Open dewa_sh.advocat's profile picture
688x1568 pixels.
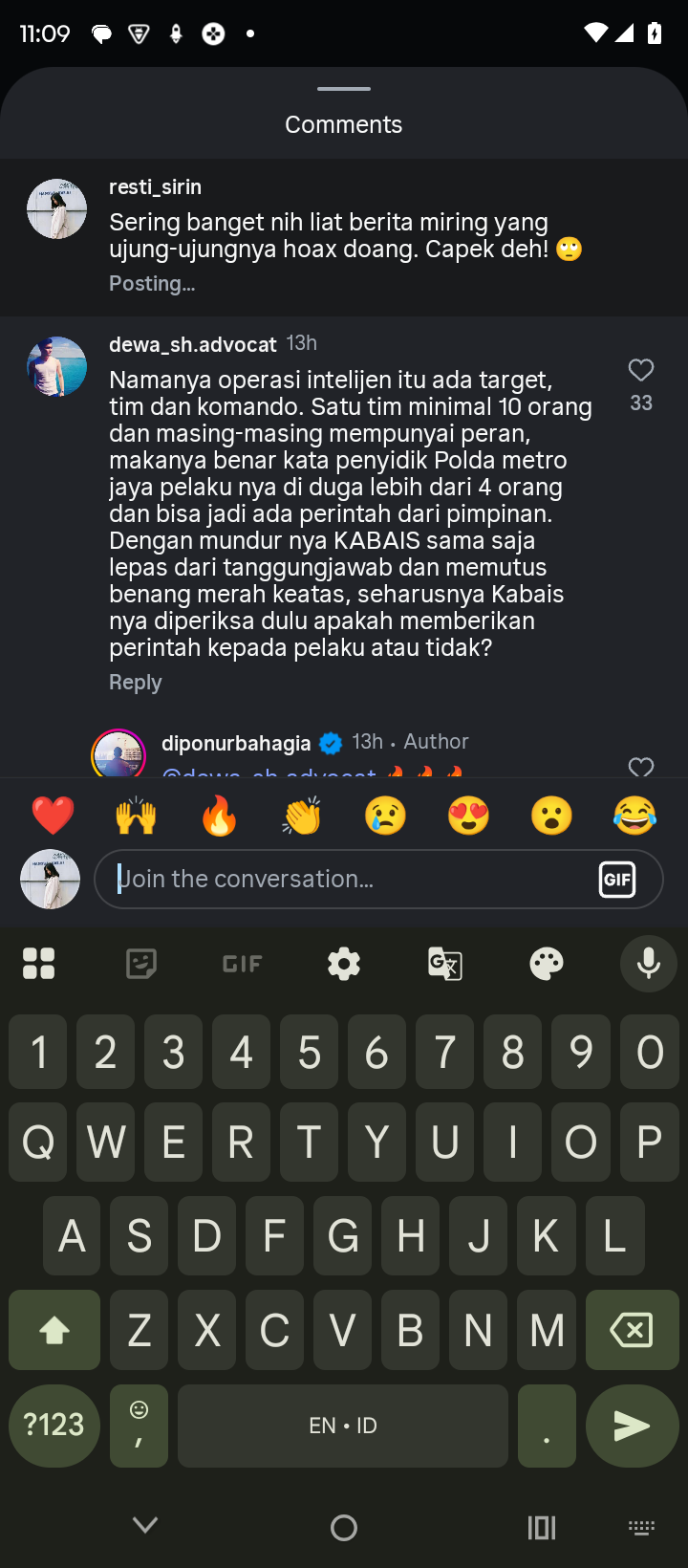(56, 366)
